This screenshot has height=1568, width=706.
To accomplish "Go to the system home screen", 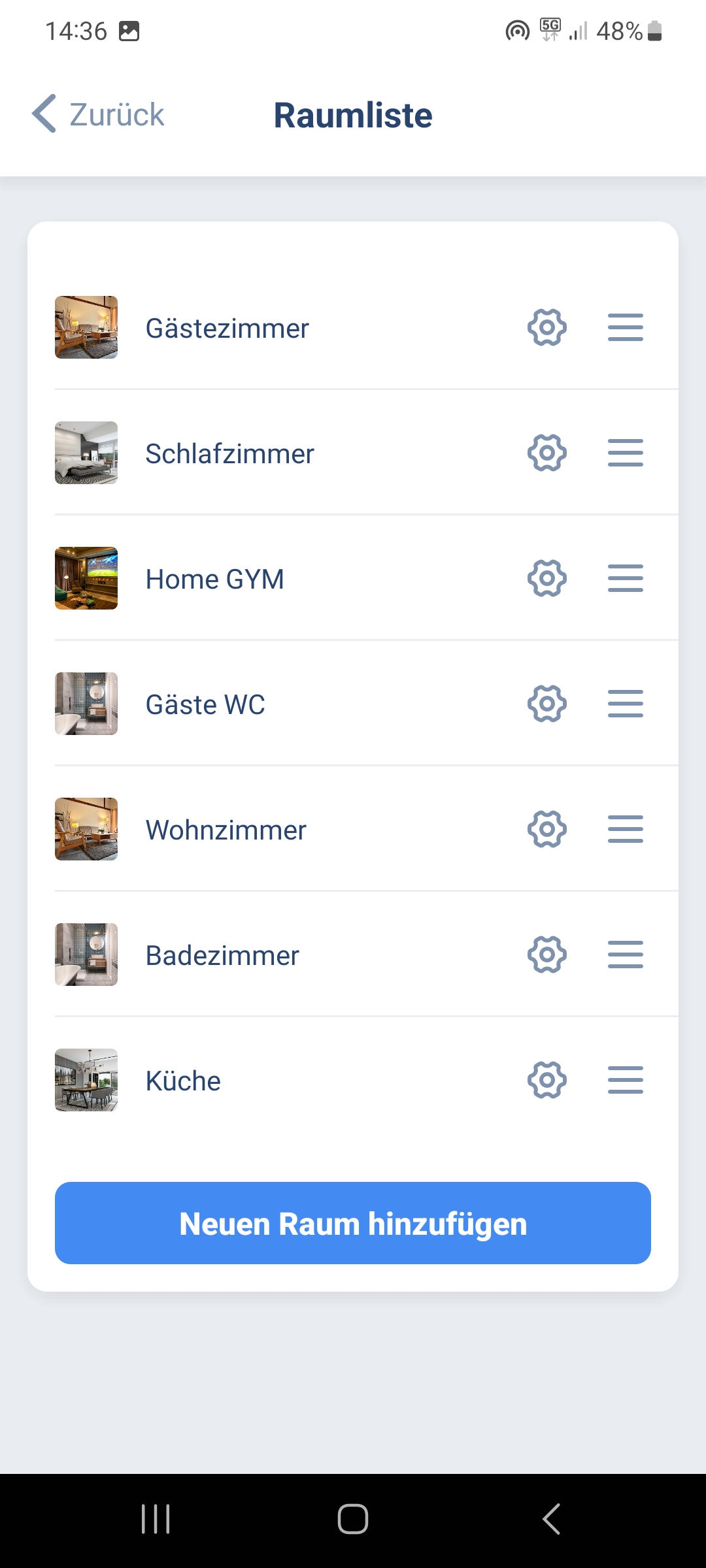I will pos(353,1519).
